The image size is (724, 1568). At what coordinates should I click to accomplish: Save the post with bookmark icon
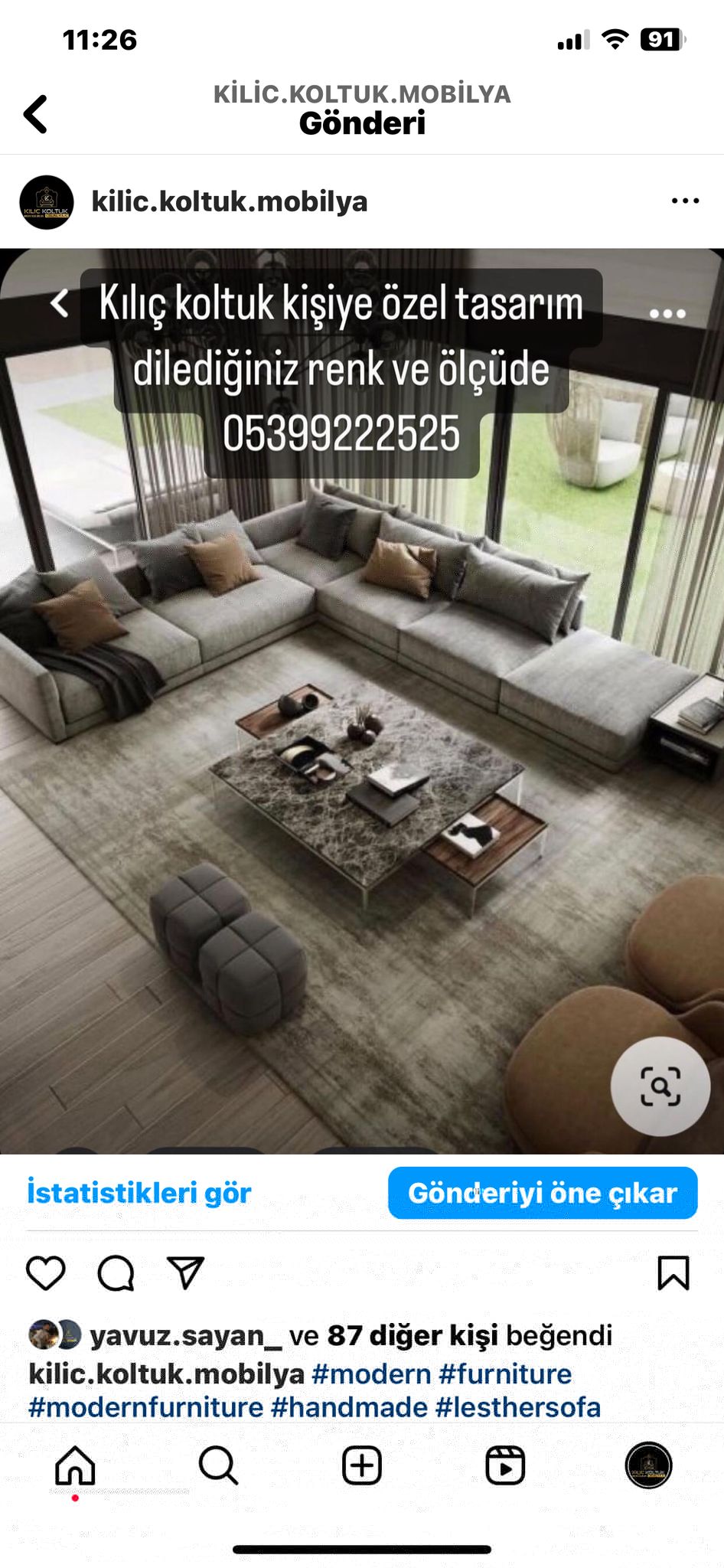coord(673,1273)
